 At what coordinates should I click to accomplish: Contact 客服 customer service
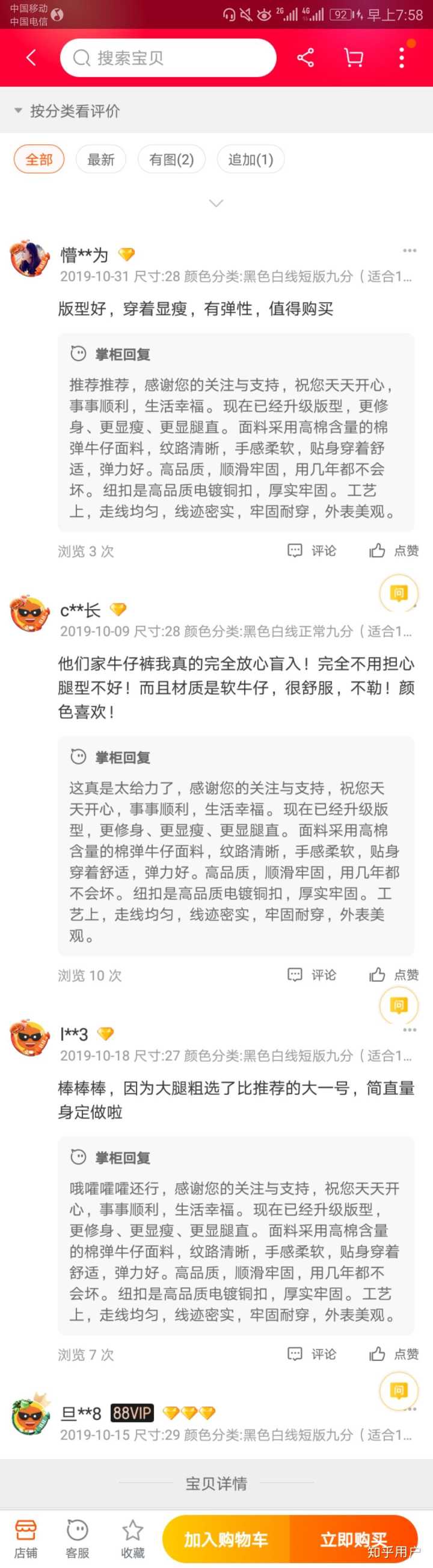click(77, 1537)
